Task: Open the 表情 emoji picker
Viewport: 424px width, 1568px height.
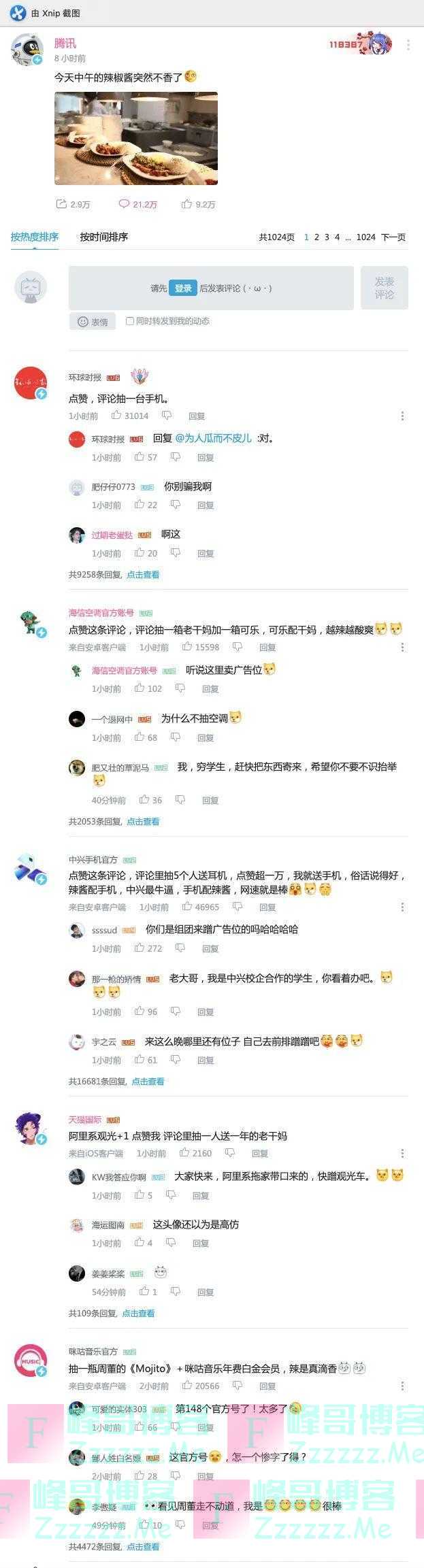Action: click(92, 322)
